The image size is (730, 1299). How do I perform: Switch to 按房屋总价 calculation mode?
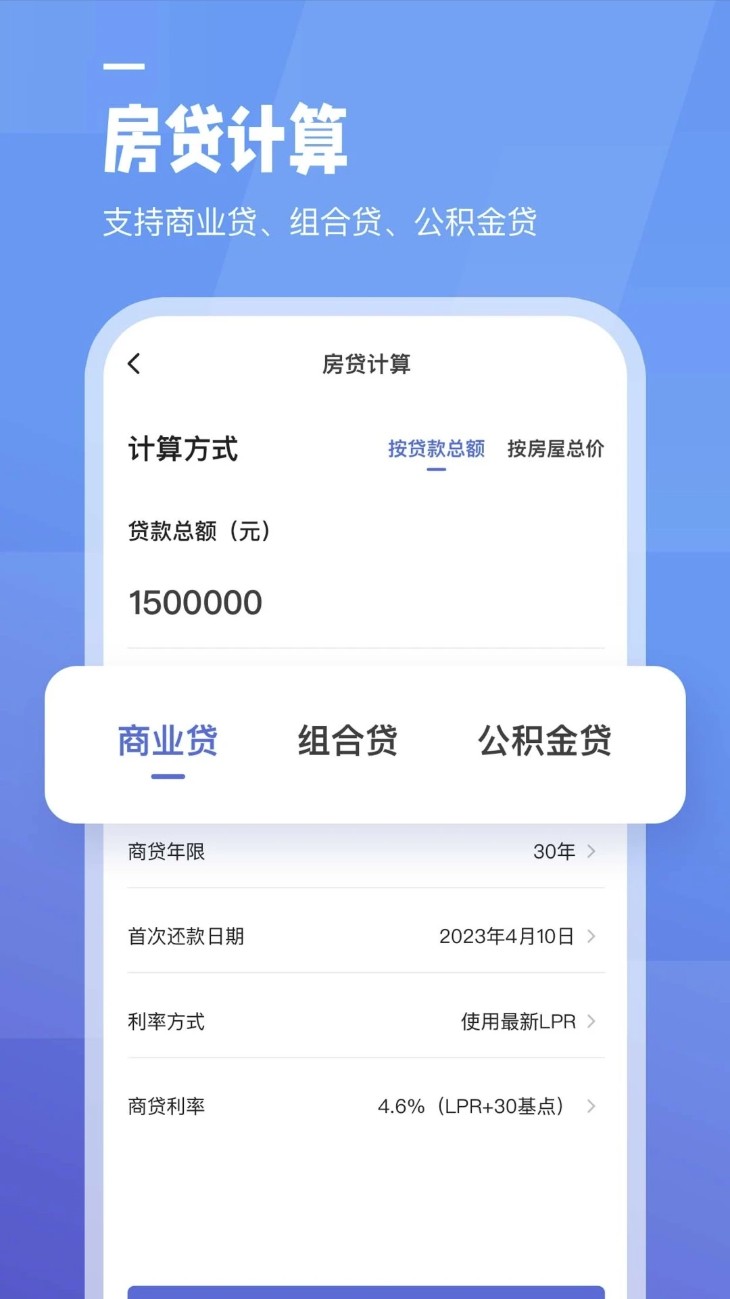click(x=555, y=449)
